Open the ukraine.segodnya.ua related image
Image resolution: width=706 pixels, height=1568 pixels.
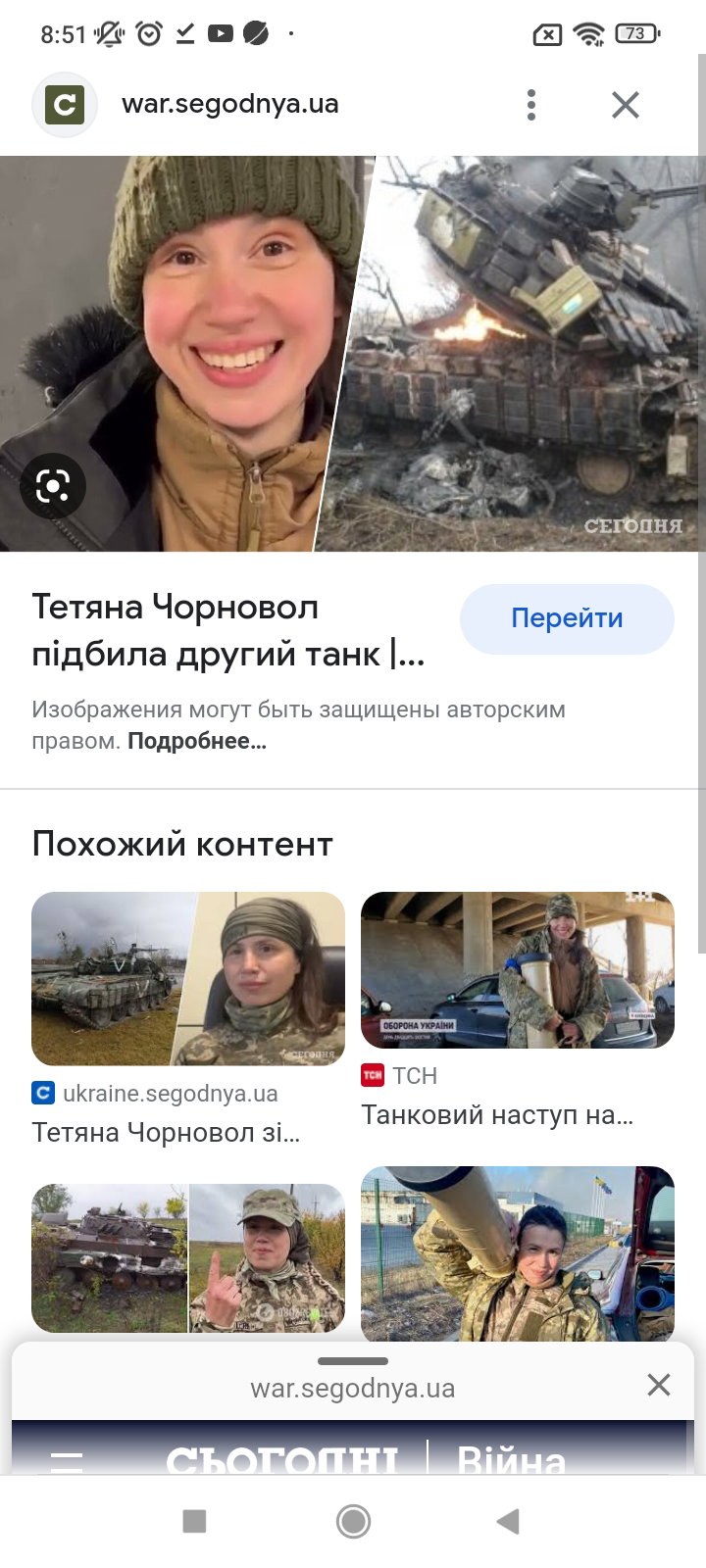click(x=188, y=978)
